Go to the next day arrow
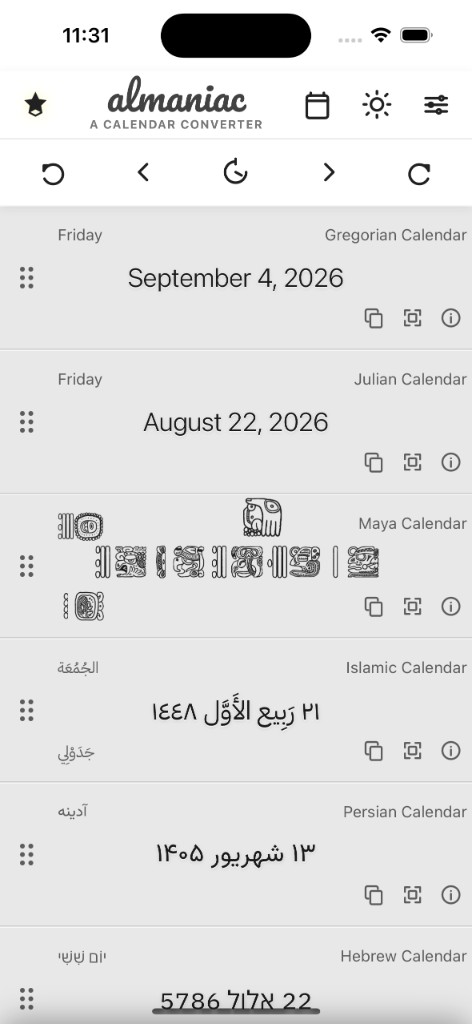 328,172
